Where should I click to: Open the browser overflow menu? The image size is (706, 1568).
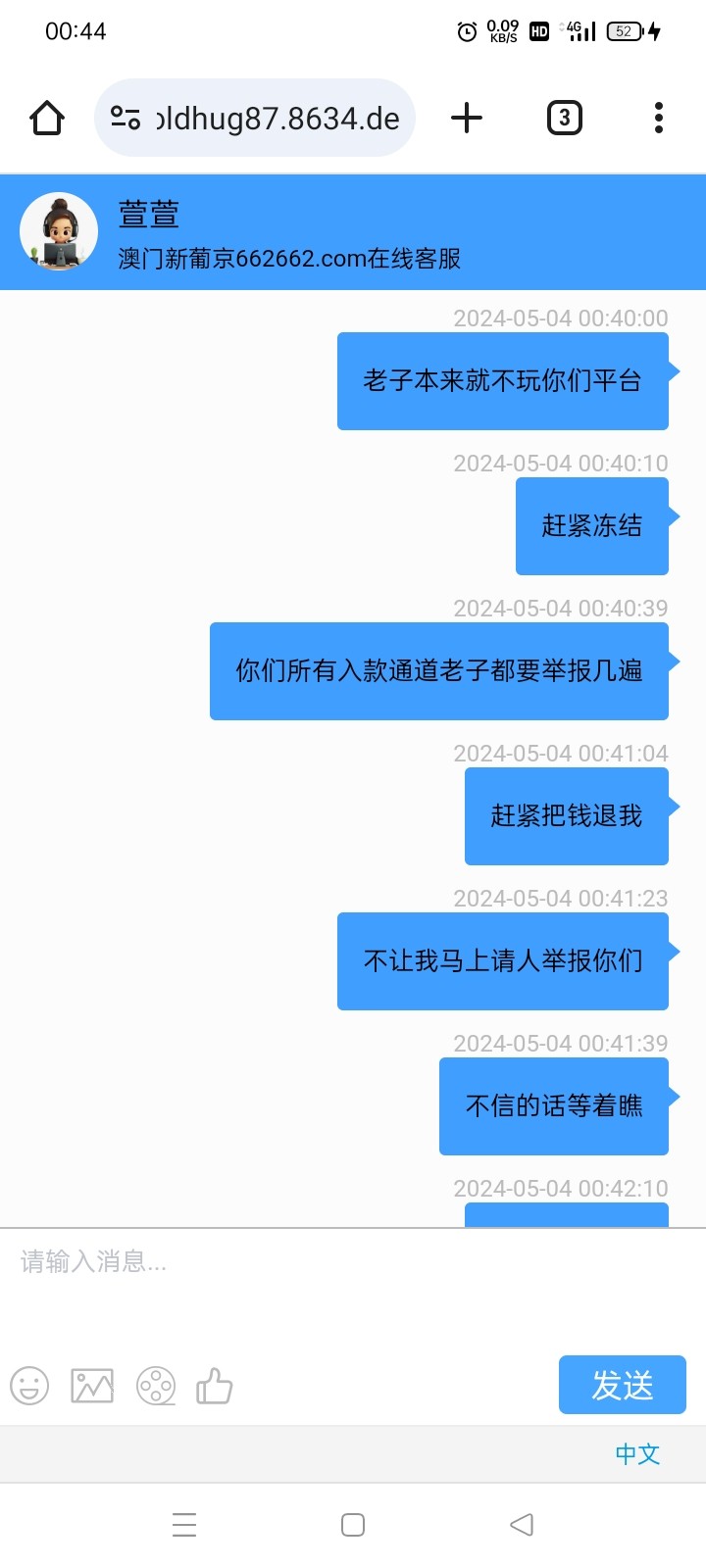coord(658,119)
